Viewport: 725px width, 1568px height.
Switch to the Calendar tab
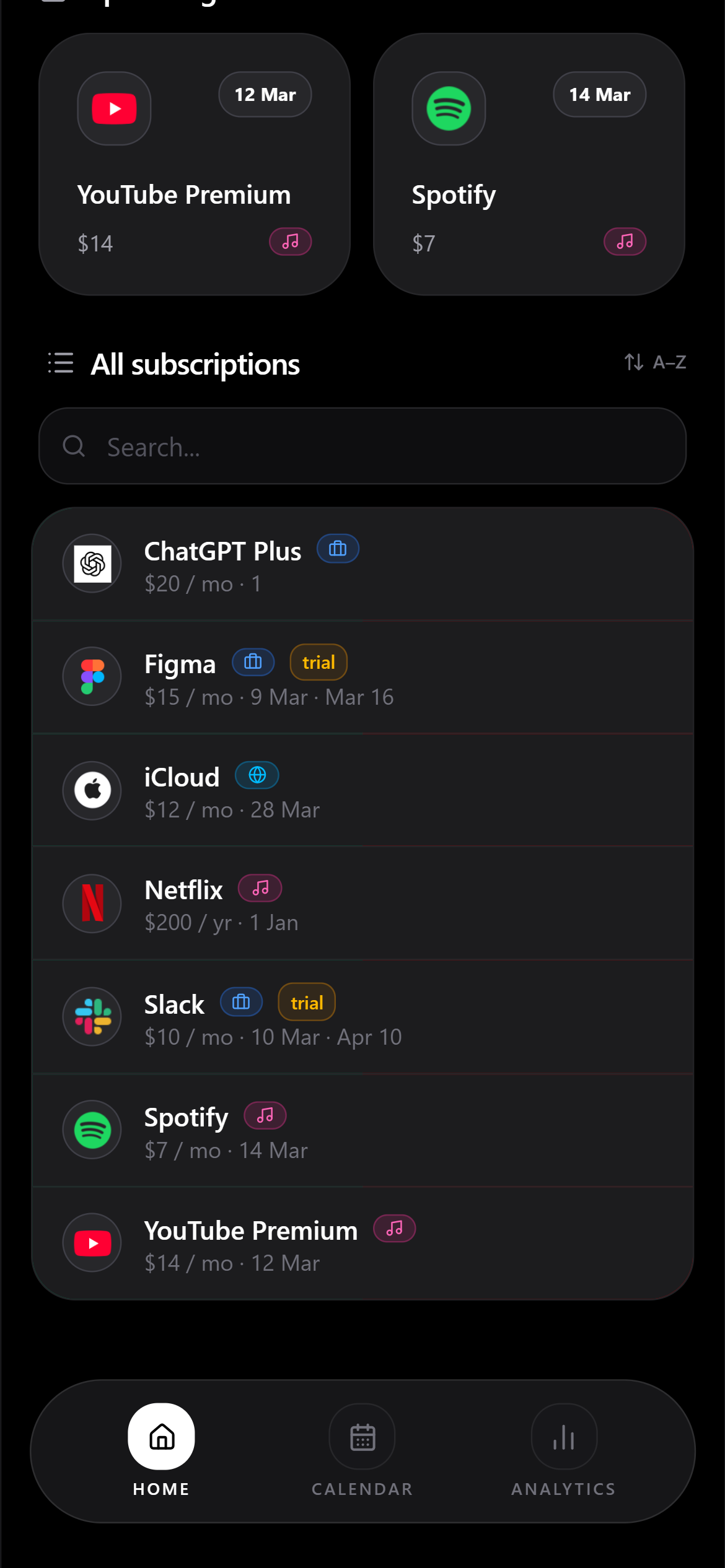tap(362, 1450)
